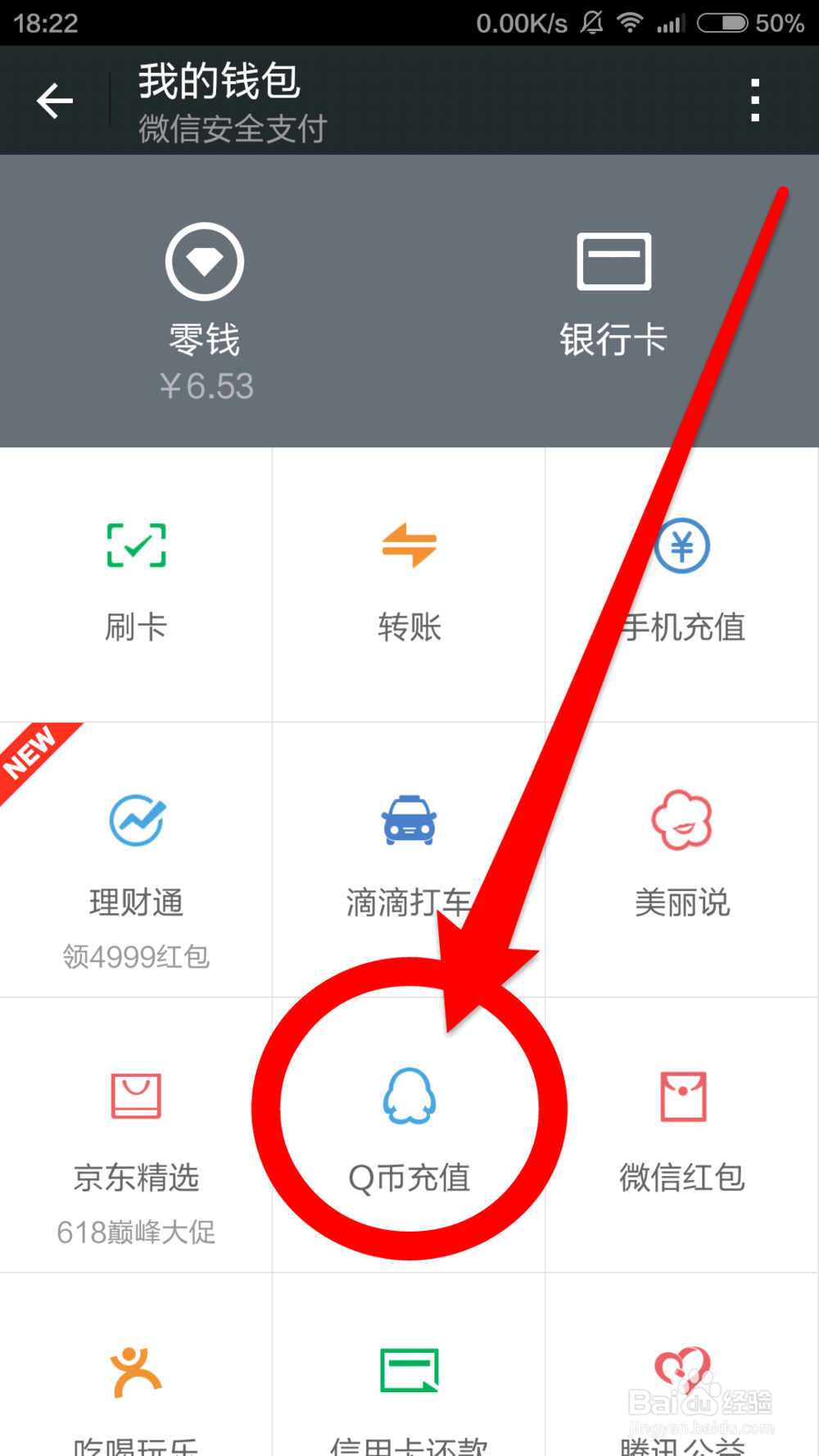
Task: Tap the back arrow to exit wallet
Action: pyautogui.click(x=53, y=99)
